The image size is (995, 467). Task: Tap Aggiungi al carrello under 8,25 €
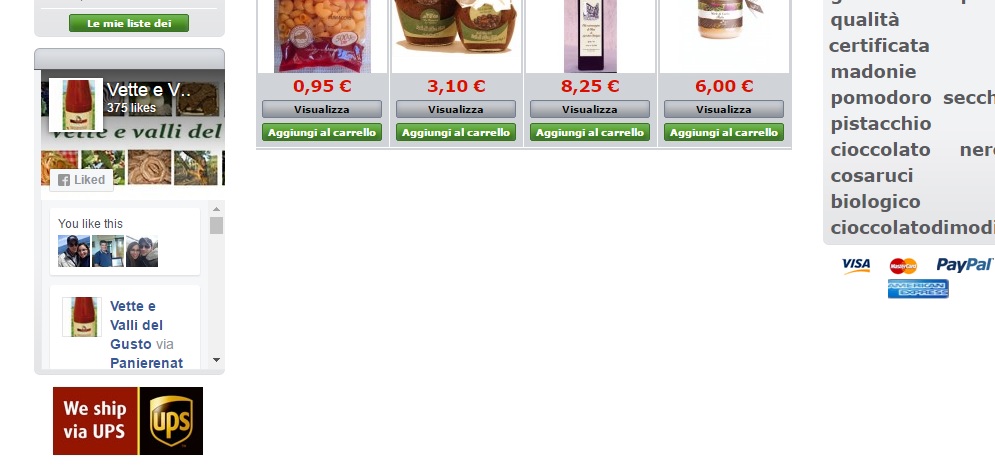[590, 132]
